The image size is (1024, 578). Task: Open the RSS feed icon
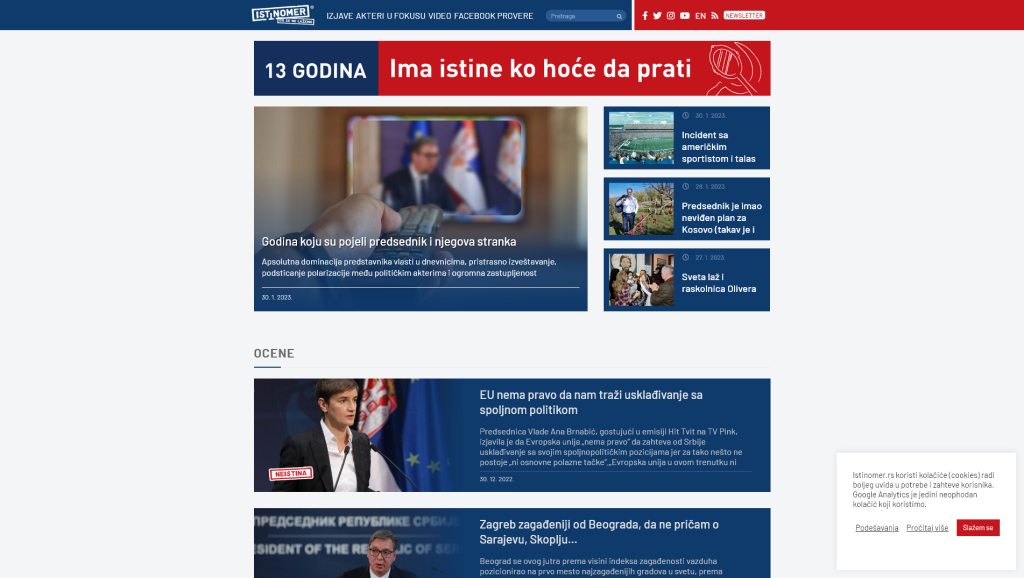[x=715, y=16]
